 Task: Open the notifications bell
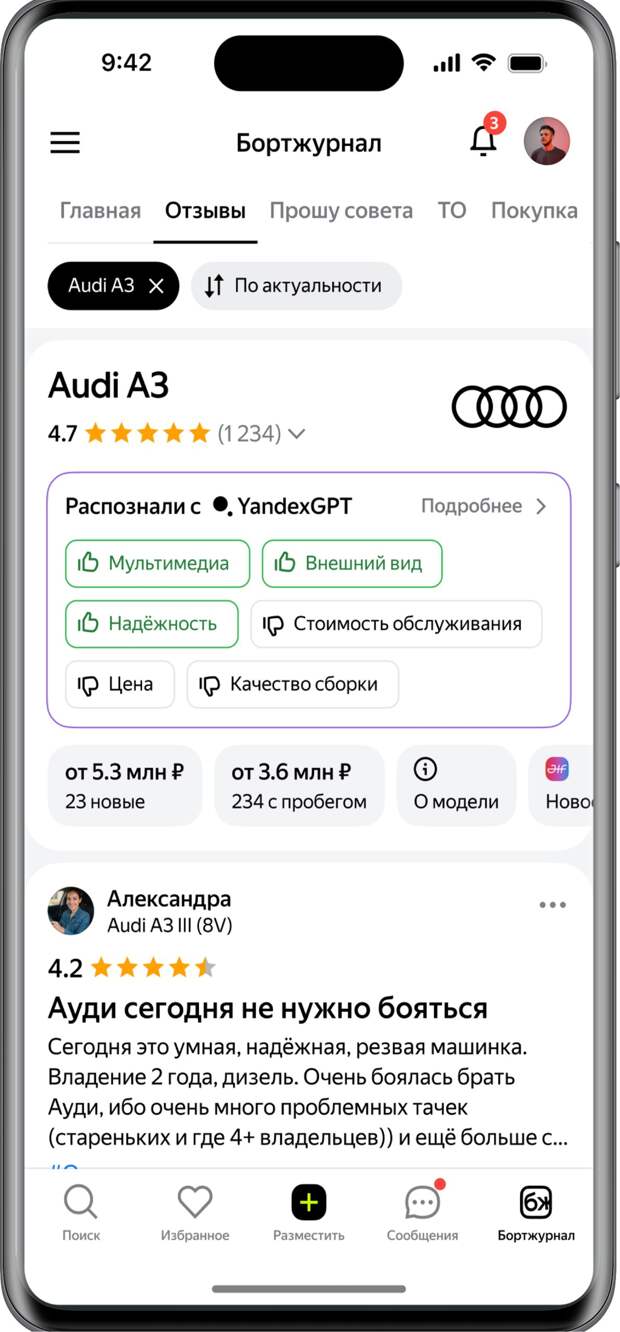485,139
